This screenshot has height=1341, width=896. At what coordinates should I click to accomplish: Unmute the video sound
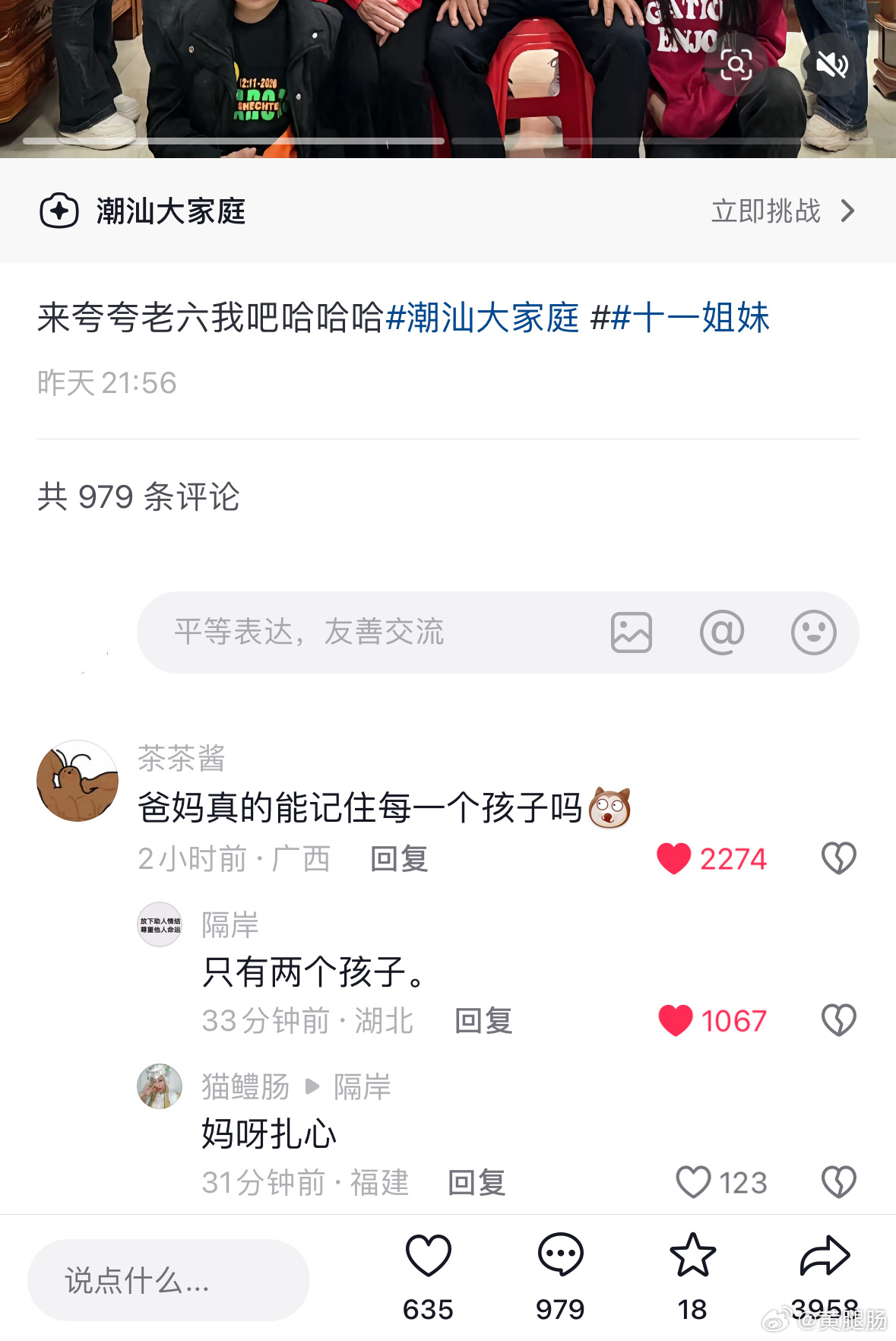point(831,65)
